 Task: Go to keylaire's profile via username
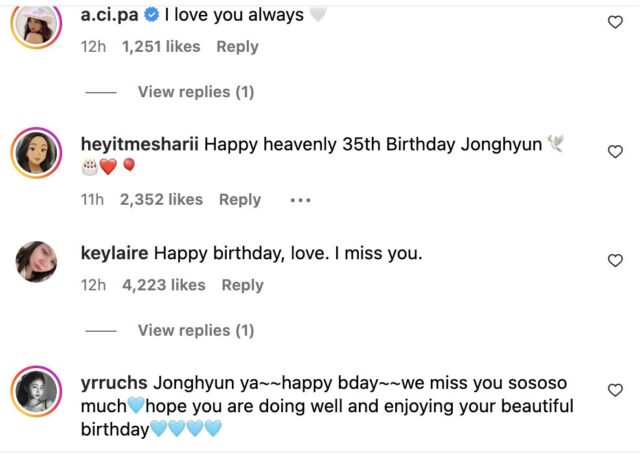[x=113, y=254]
